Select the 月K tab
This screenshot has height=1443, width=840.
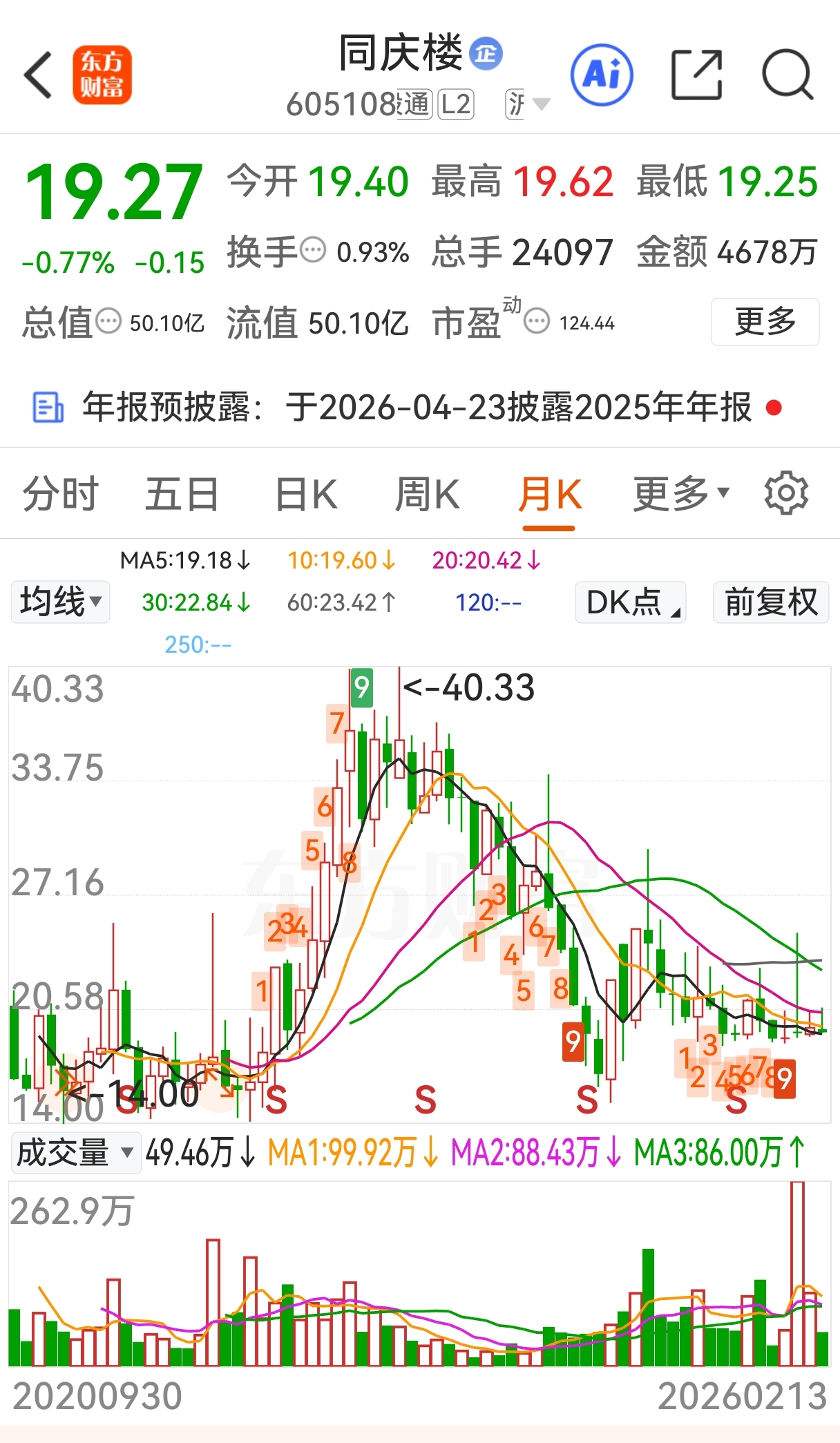click(x=550, y=495)
